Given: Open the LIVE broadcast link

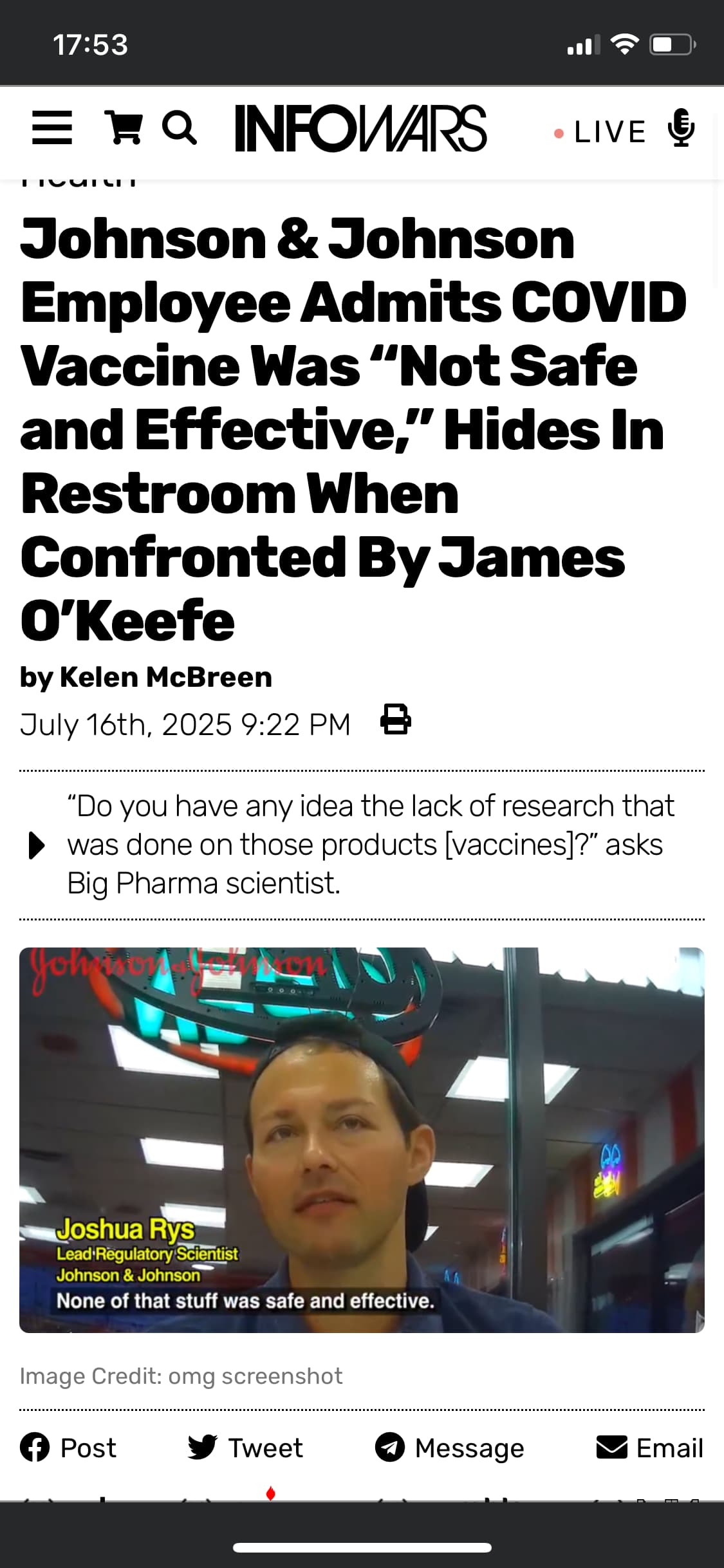Looking at the screenshot, I should [x=600, y=132].
